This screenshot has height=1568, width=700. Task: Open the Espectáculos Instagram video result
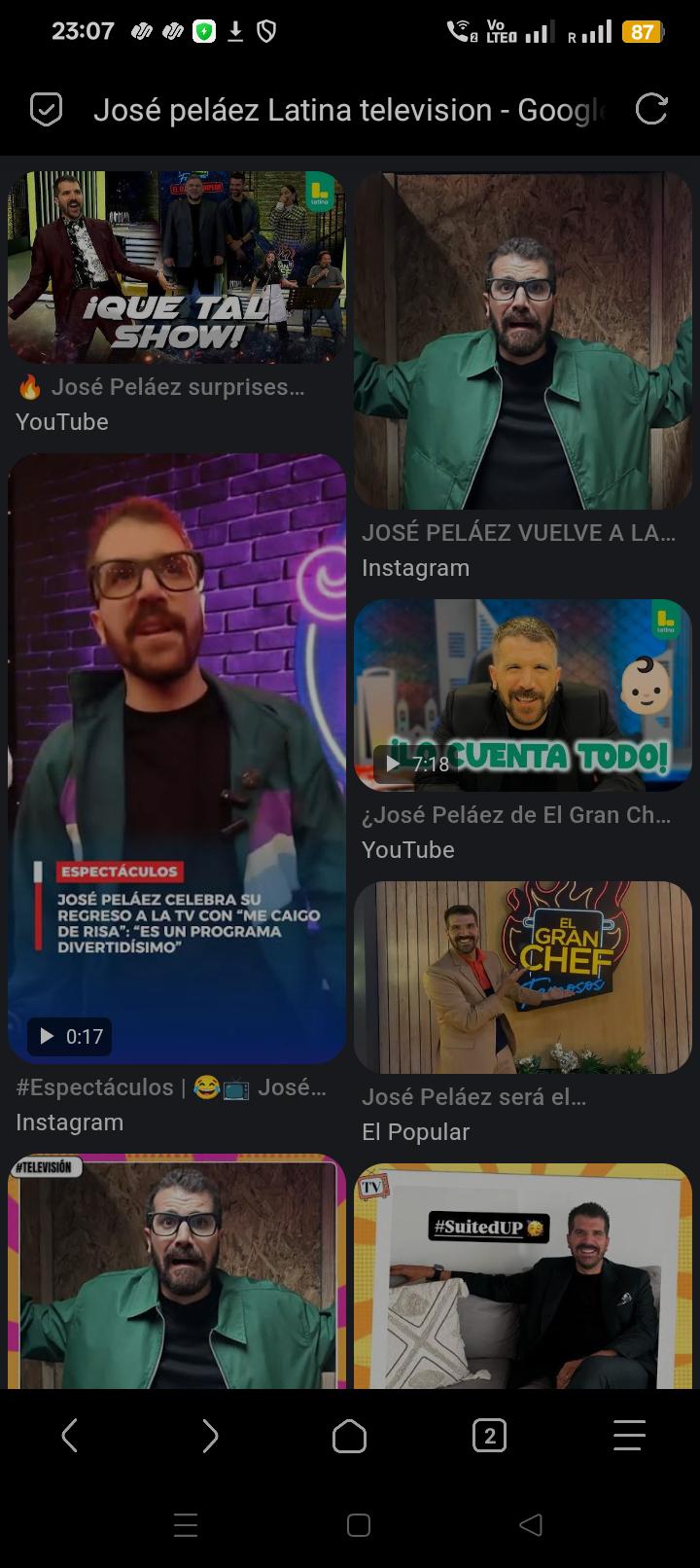177,759
